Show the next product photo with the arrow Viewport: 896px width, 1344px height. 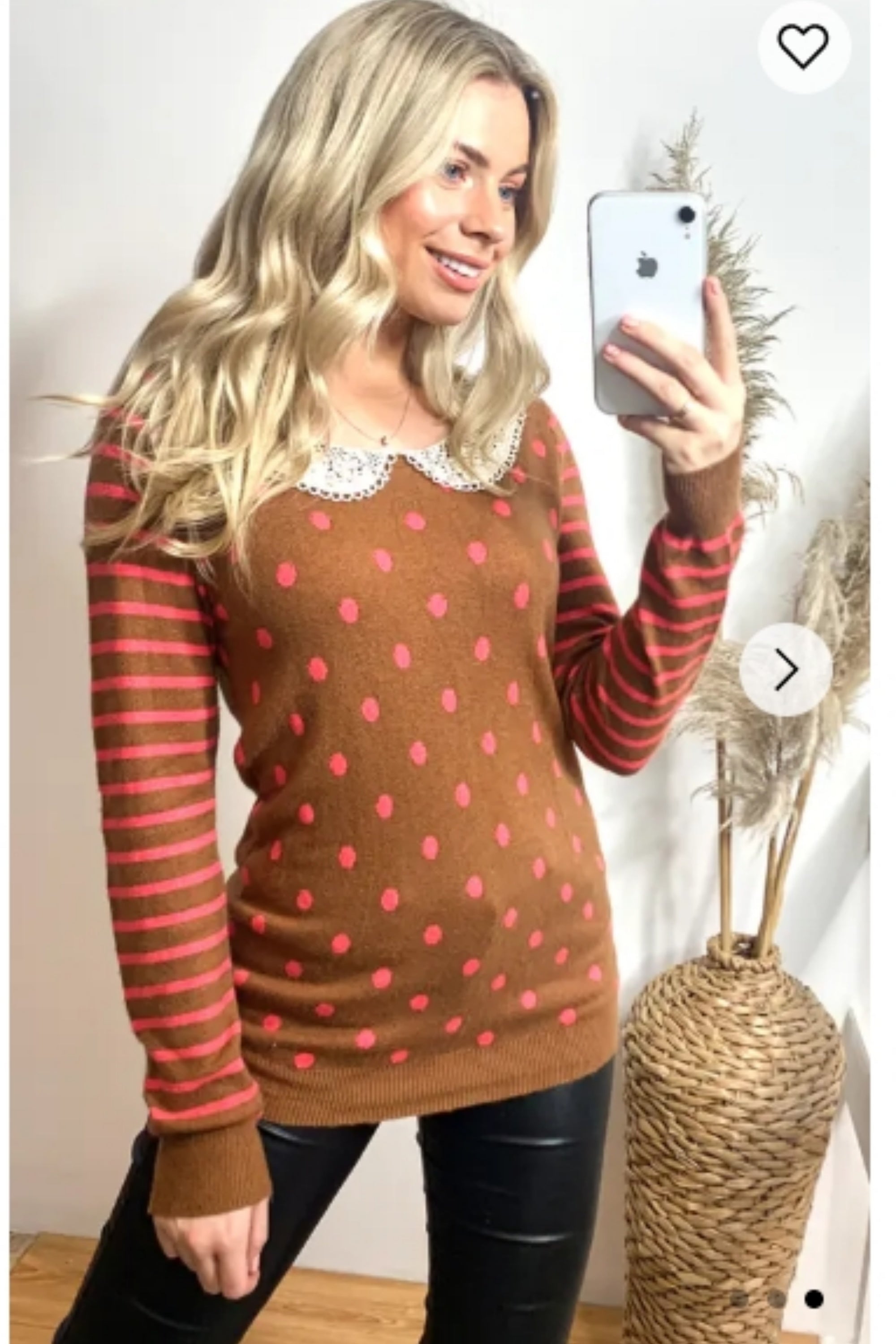click(x=786, y=670)
